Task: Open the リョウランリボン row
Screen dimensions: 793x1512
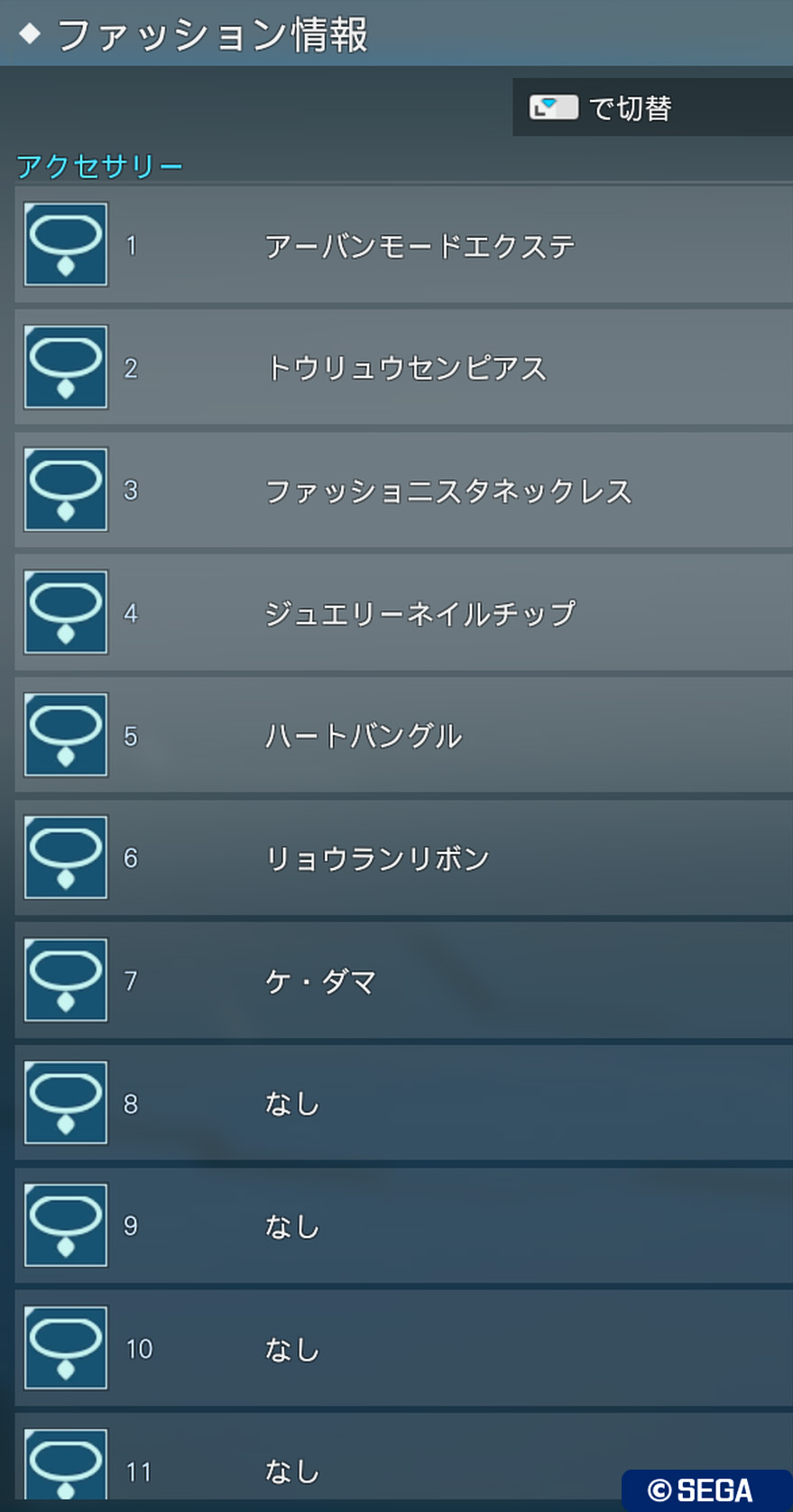Action: [x=404, y=857]
